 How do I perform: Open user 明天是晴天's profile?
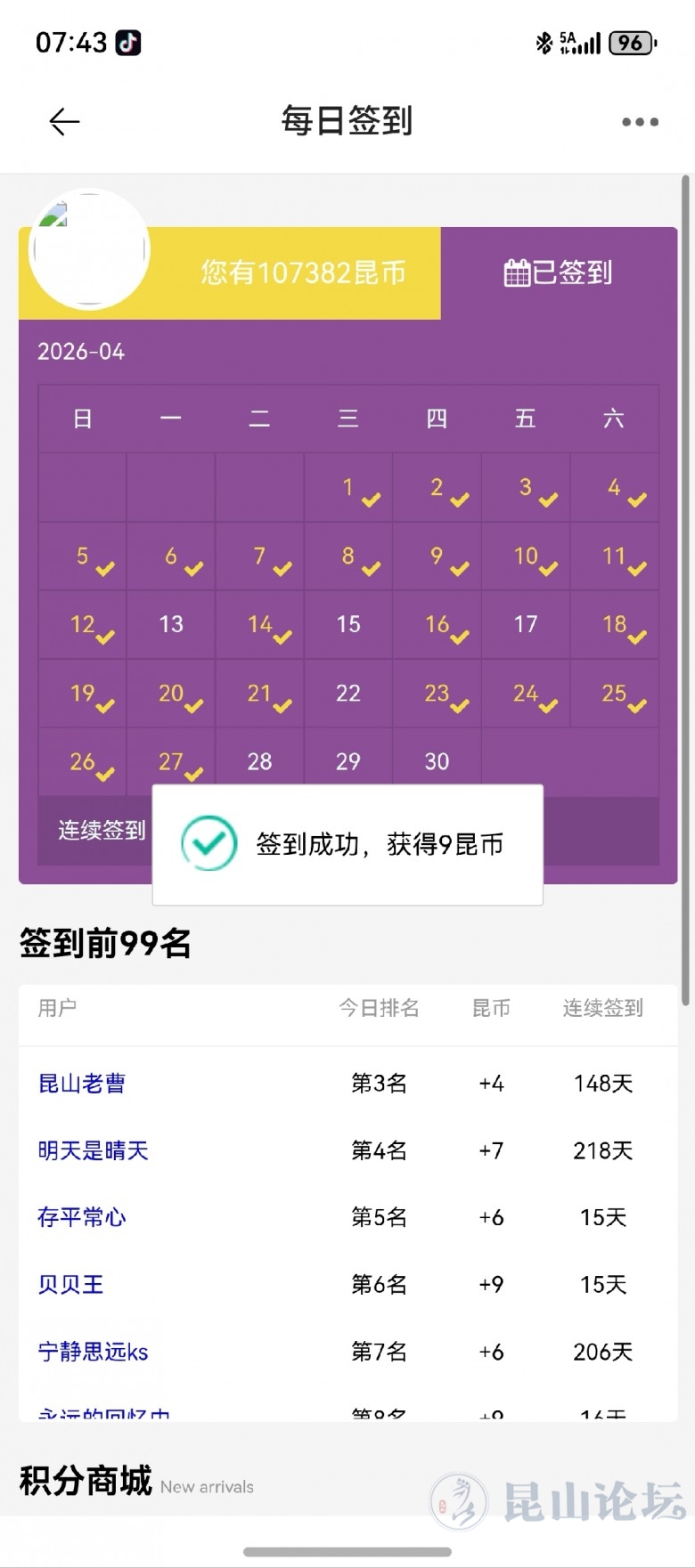point(93,1150)
